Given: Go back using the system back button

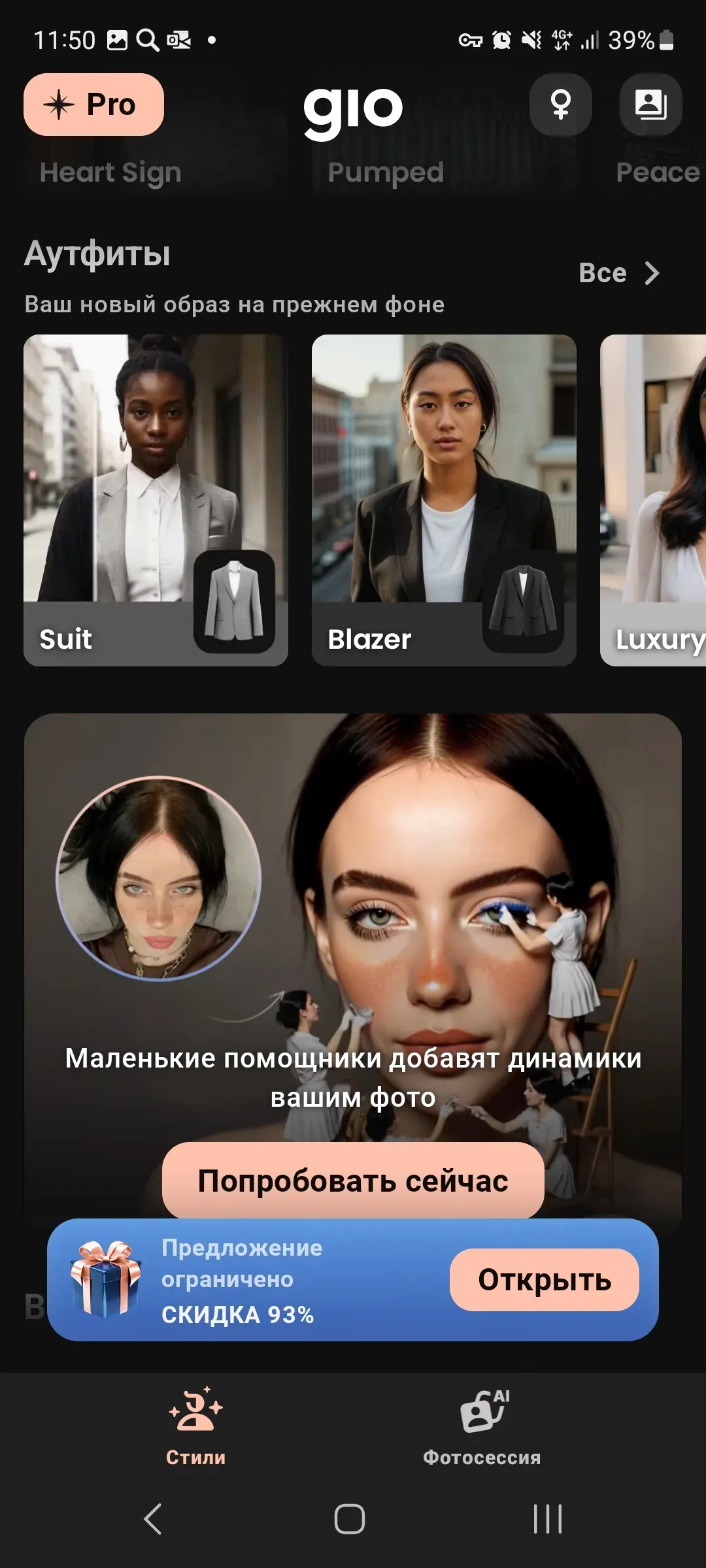Looking at the screenshot, I should pyautogui.click(x=153, y=1518).
